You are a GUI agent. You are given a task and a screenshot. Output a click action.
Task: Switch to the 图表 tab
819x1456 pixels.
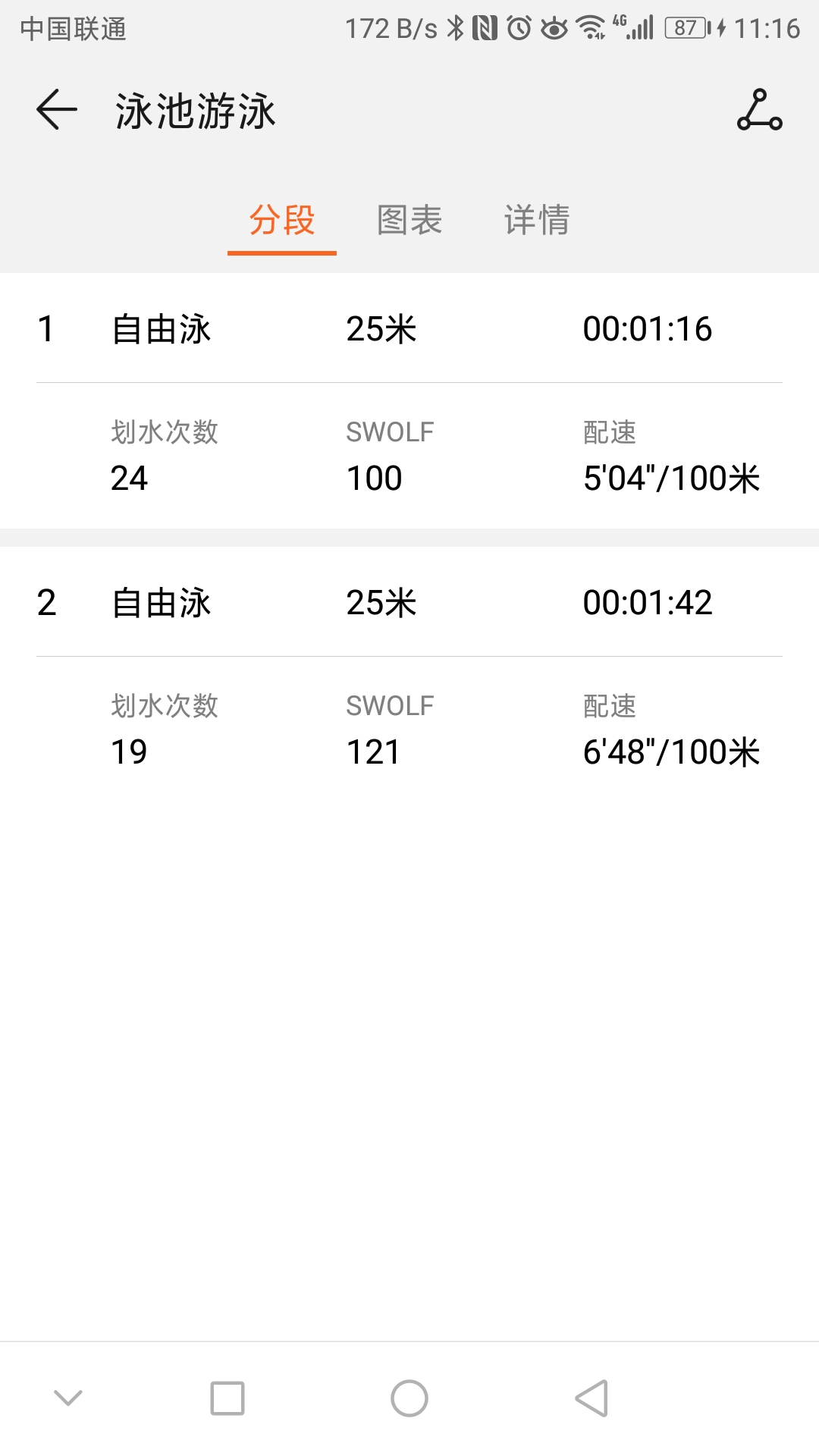coord(409,221)
